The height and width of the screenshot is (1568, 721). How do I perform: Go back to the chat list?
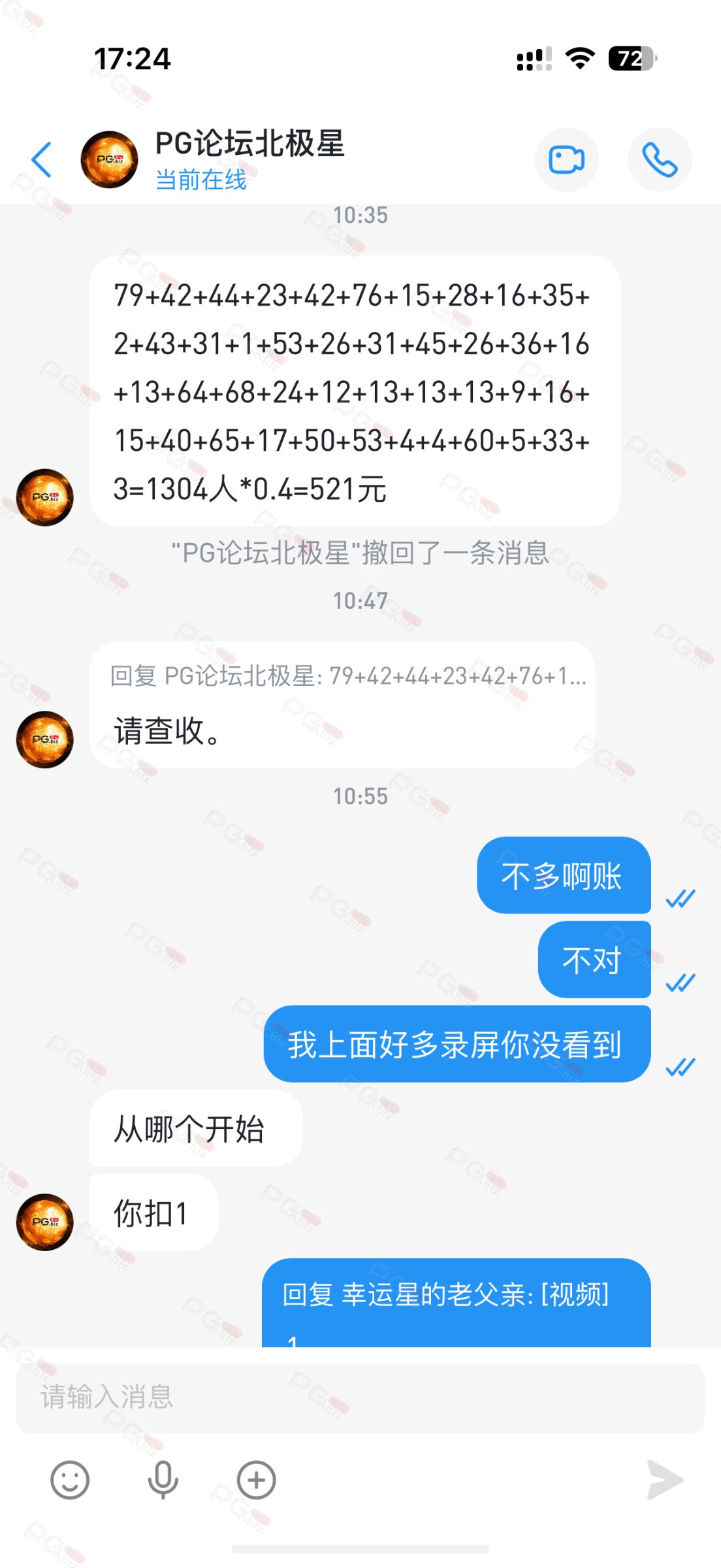(42, 159)
